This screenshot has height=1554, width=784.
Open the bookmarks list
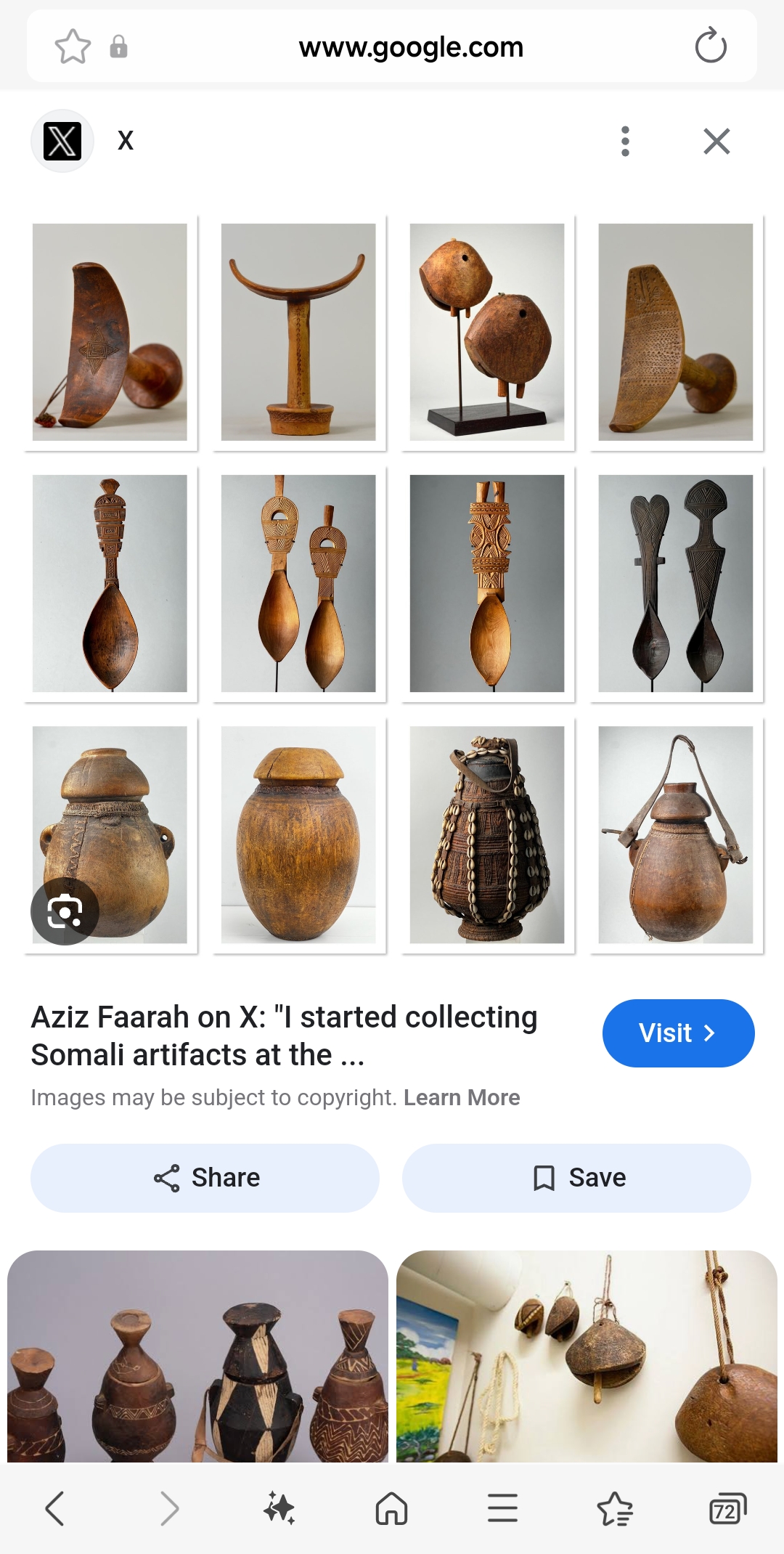tap(615, 1509)
